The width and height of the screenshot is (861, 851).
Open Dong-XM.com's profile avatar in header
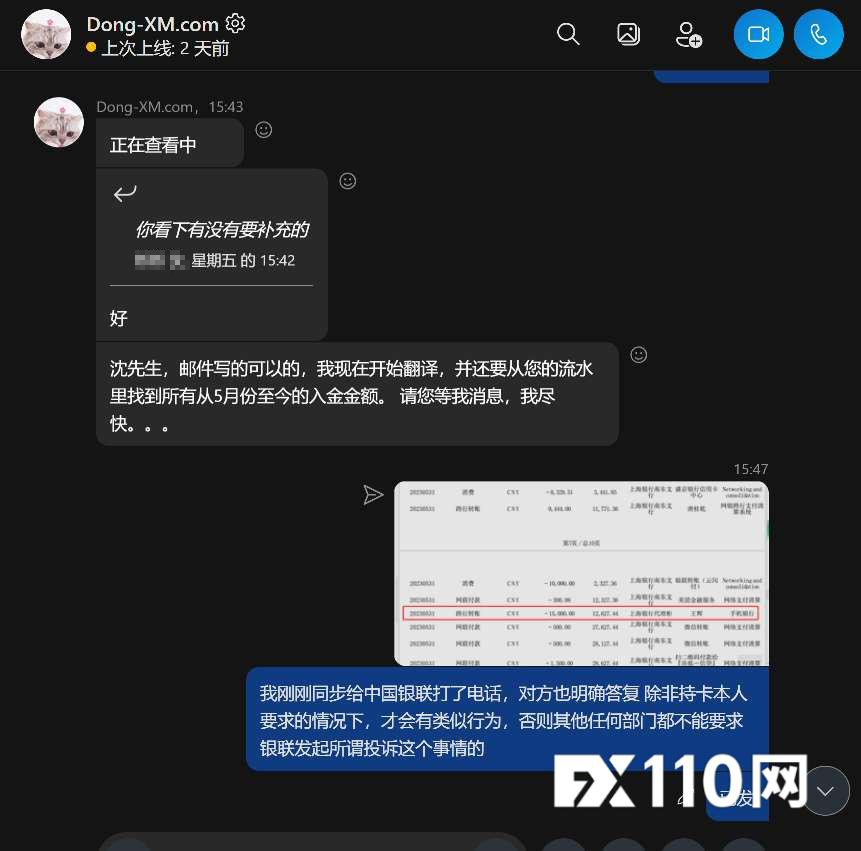pos(46,34)
